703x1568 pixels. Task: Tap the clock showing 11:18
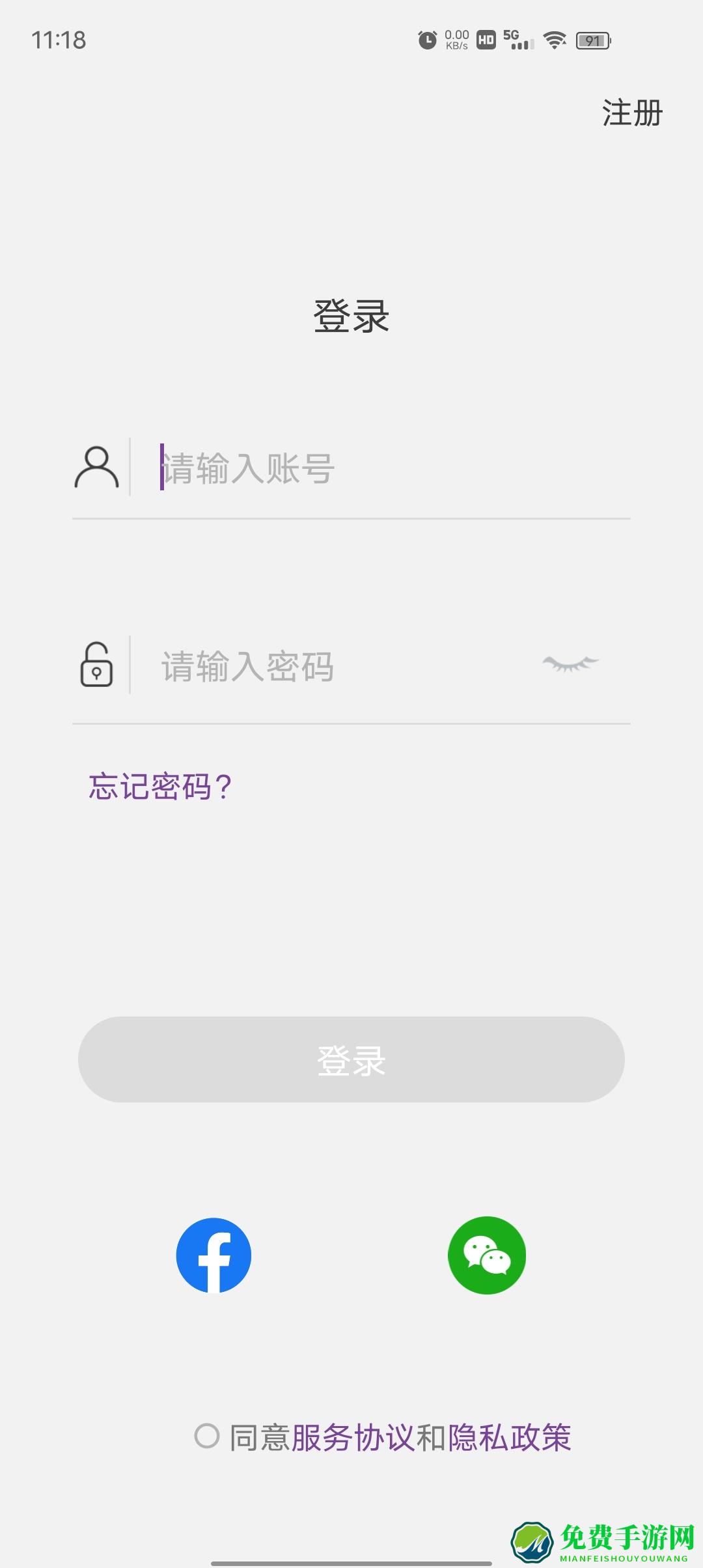[x=59, y=39]
